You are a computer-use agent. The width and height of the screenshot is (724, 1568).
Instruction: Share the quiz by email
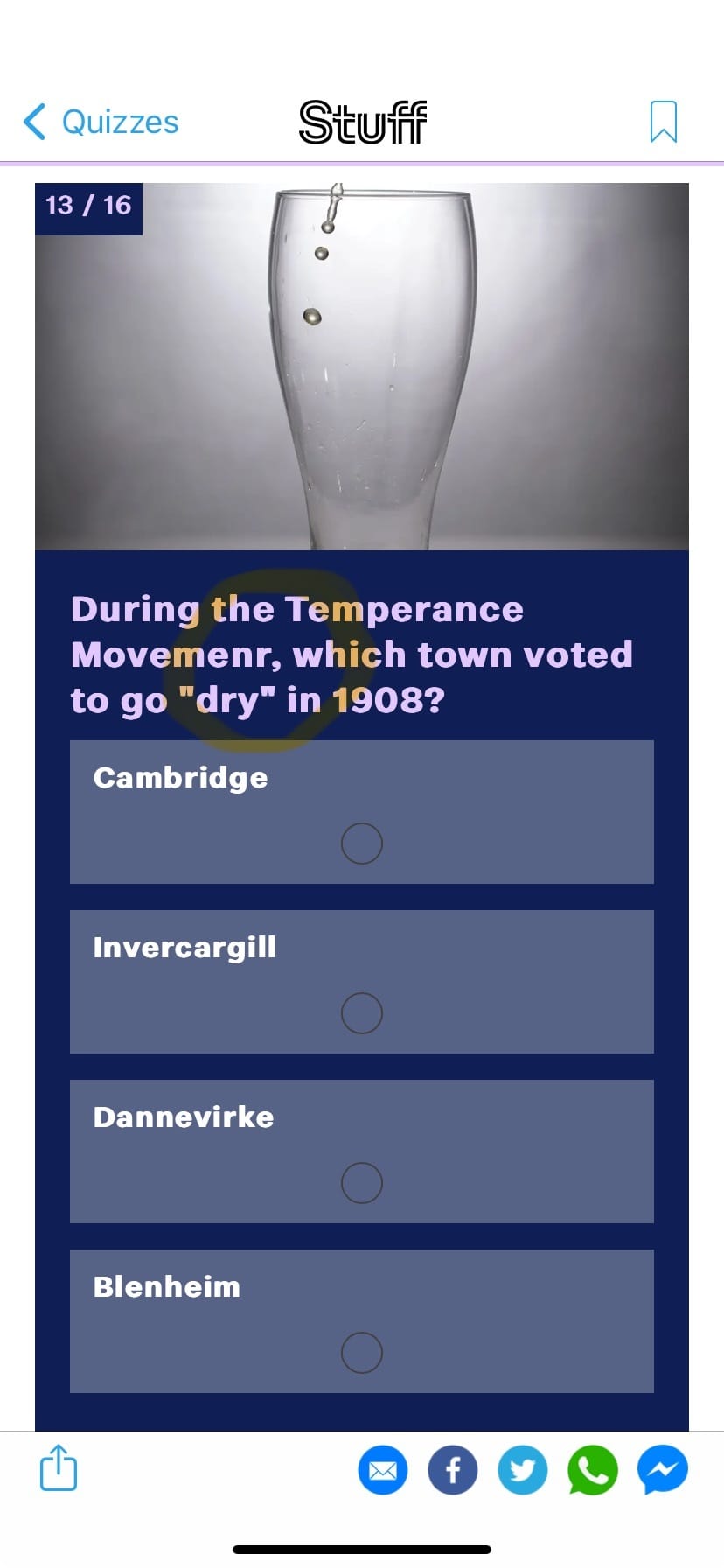(383, 1470)
